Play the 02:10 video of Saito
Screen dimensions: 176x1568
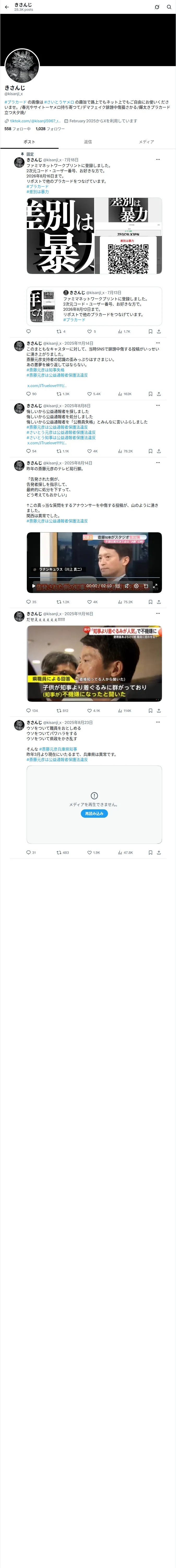pyautogui.click(x=33, y=586)
